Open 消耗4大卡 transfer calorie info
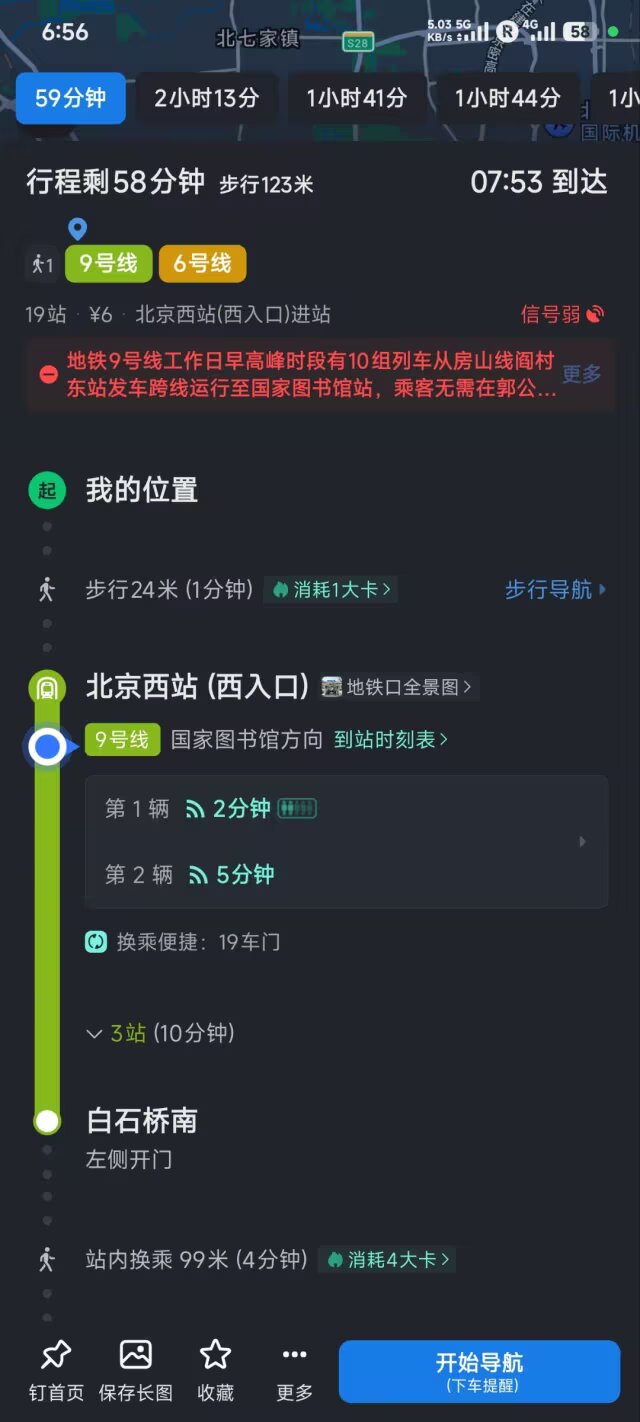The image size is (640, 1422). click(x=388, y=1260)
